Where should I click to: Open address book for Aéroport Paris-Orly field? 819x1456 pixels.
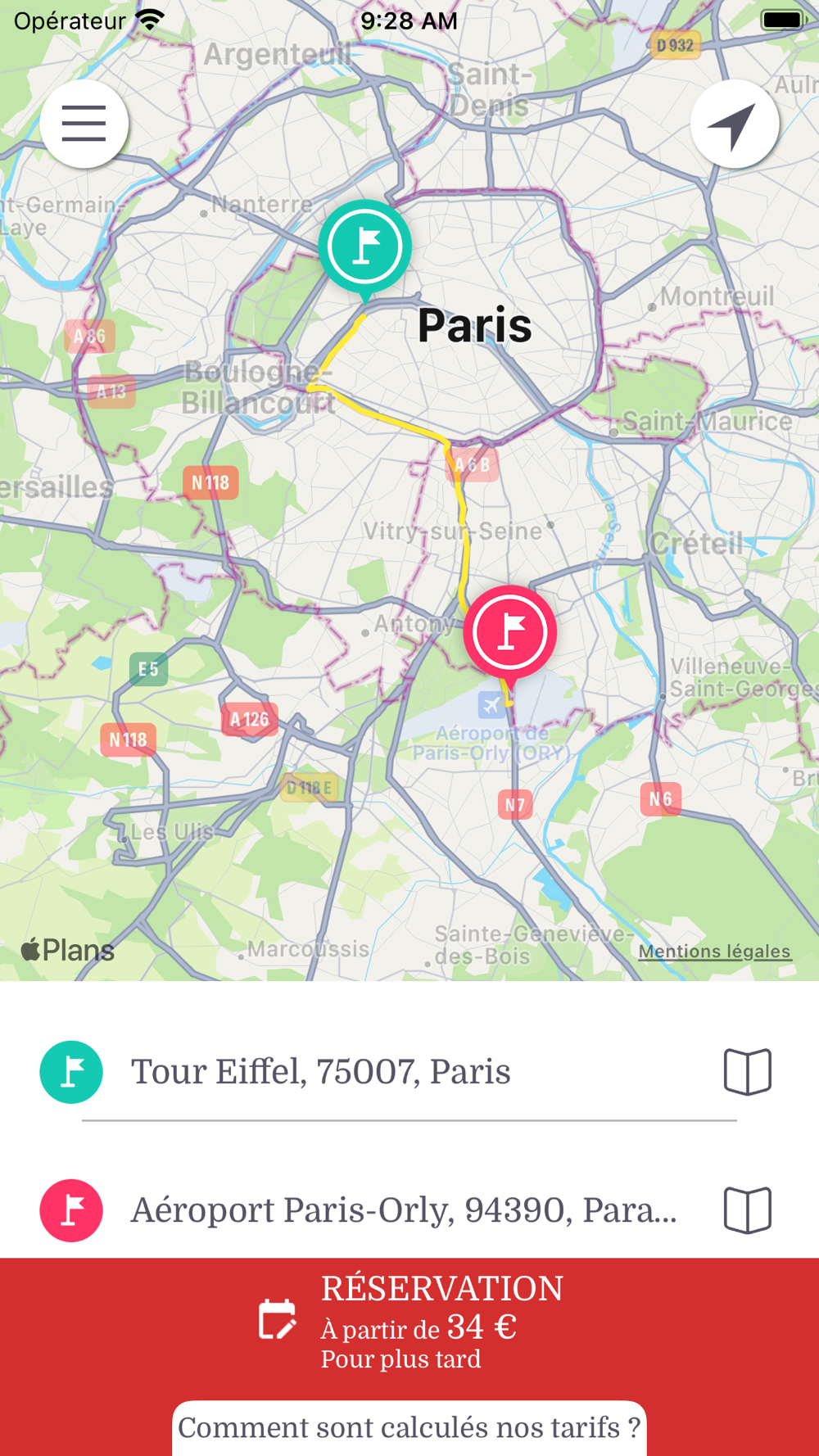pos(747,1210)
